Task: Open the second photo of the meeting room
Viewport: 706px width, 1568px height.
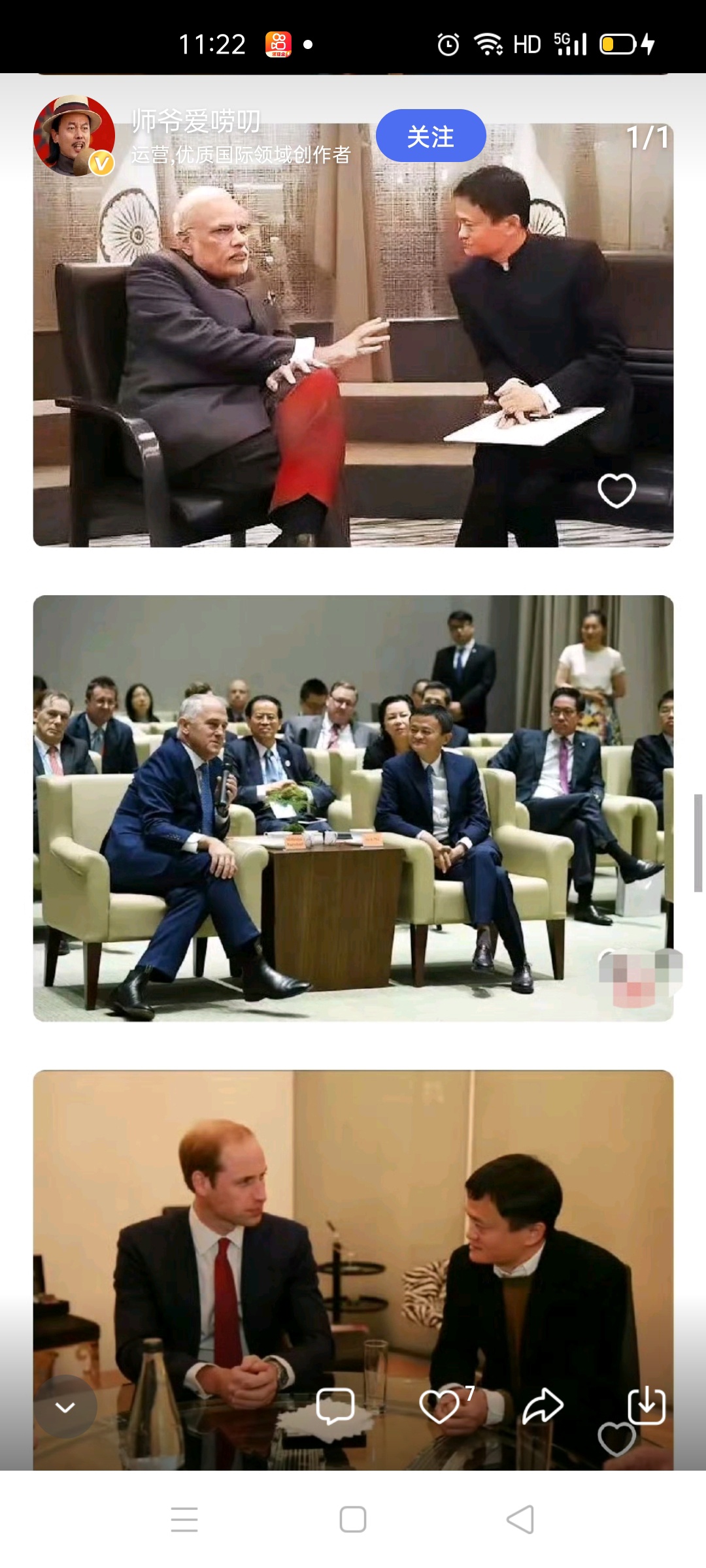Action: [x=353, y=808]
